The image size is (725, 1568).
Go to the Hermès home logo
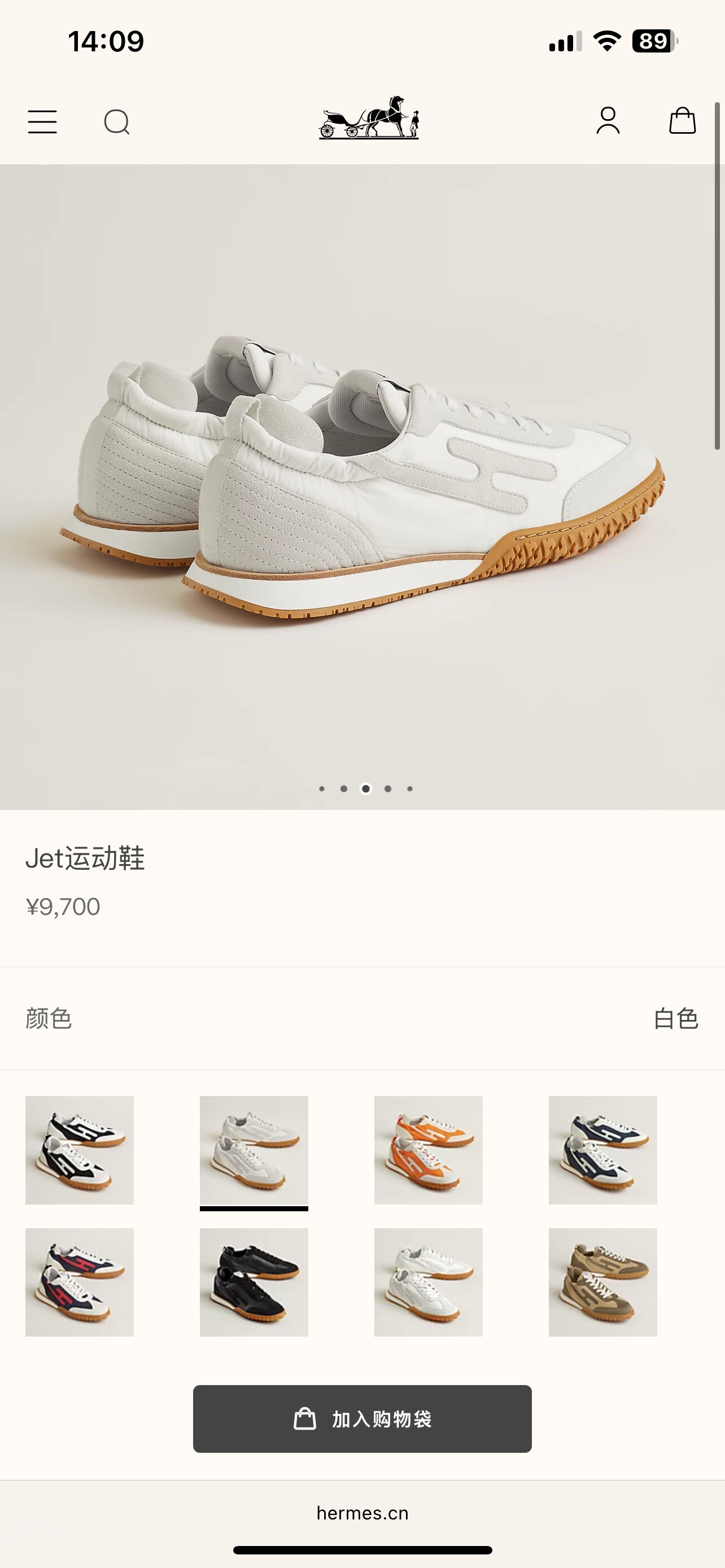(369, 118)
